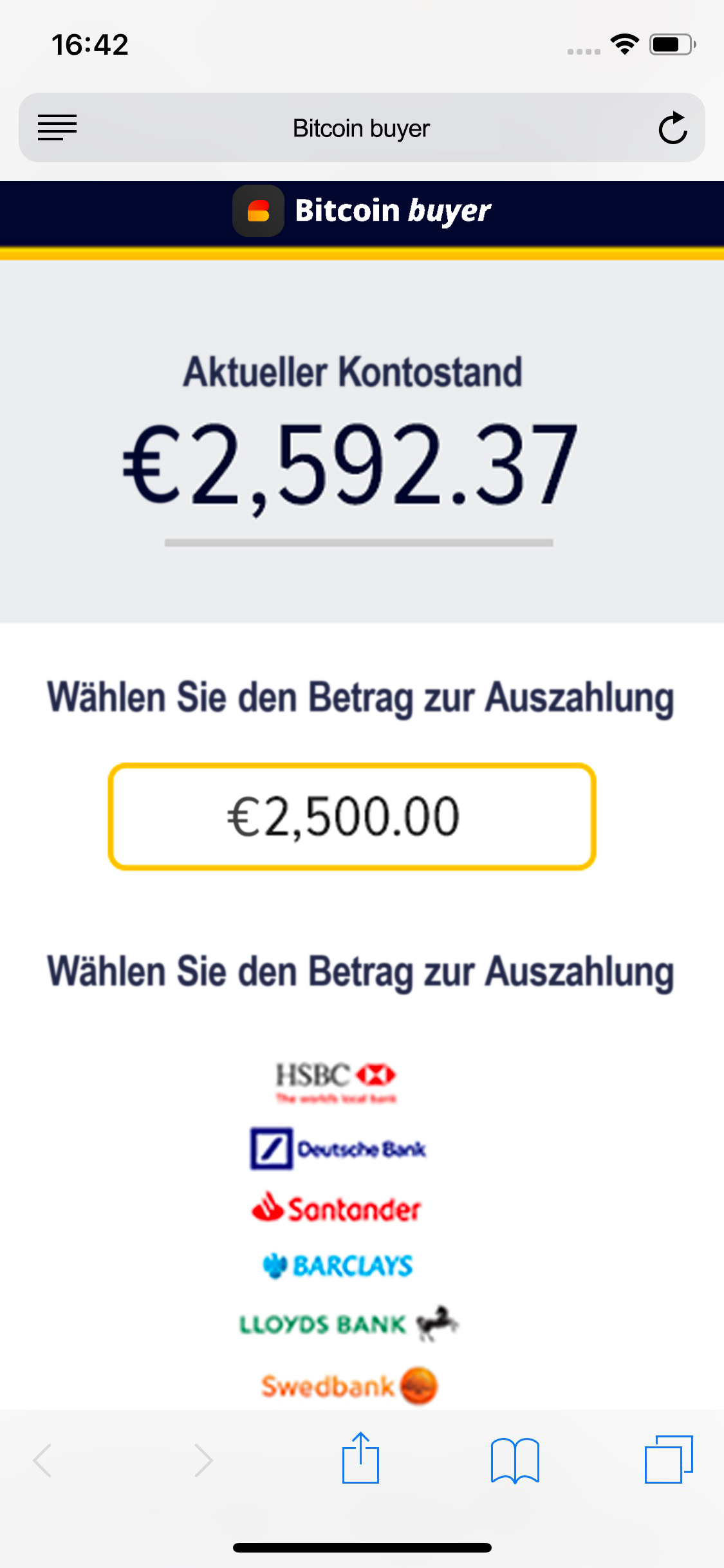724x1568 pixels.
Task: Open the share sheet
Action: [360, 1459]
